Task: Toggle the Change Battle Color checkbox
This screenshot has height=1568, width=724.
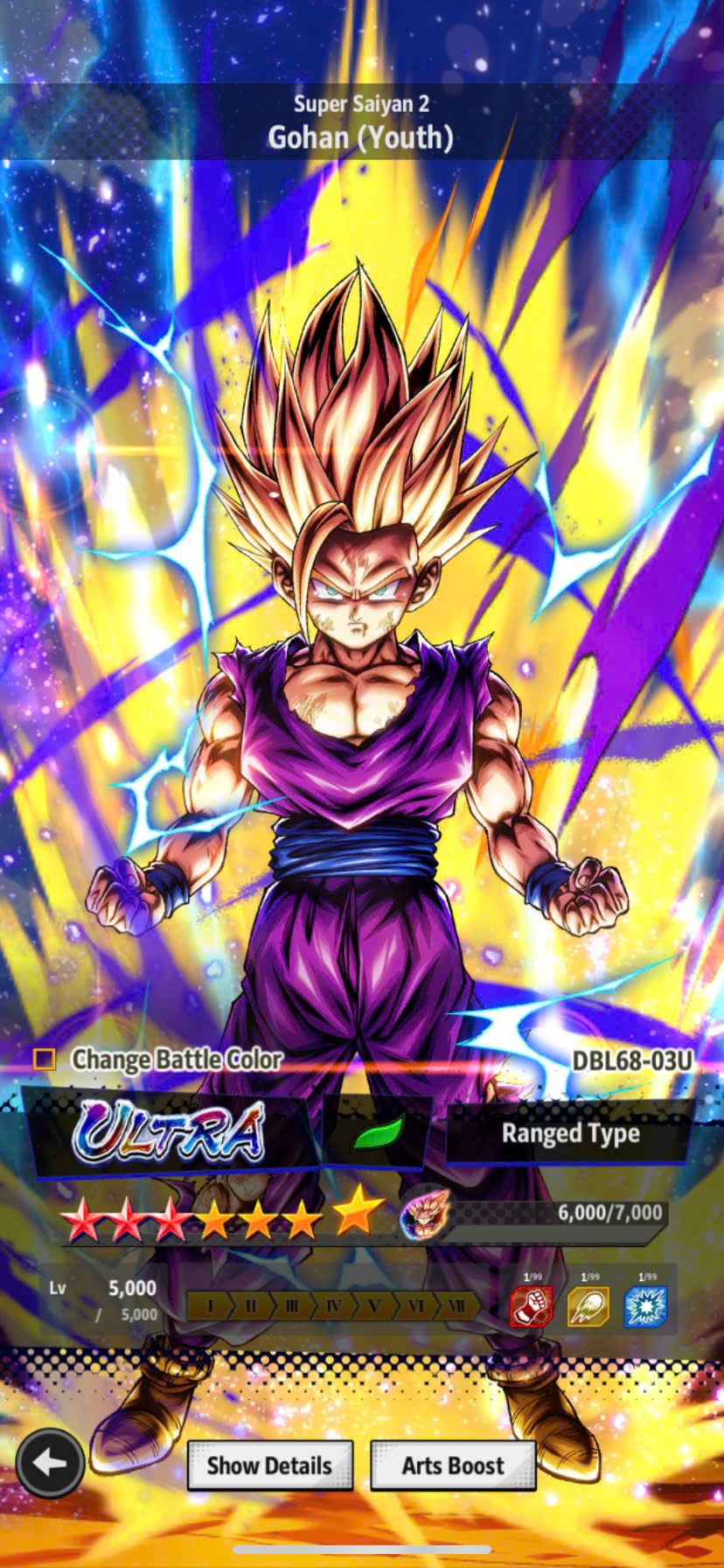Action: coord(45,1060)
